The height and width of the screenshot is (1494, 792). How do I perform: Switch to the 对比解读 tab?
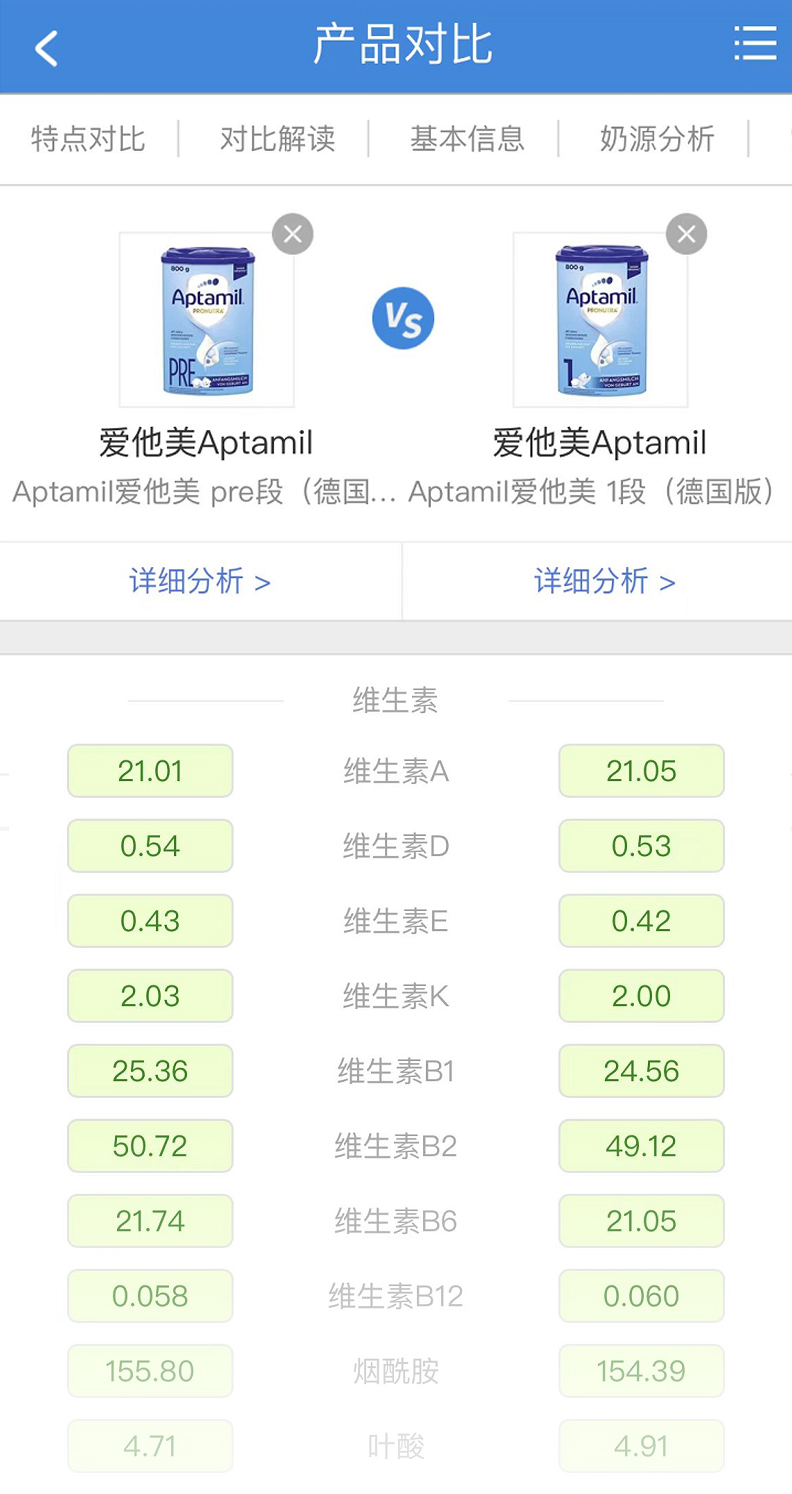[x=277, y=139]
